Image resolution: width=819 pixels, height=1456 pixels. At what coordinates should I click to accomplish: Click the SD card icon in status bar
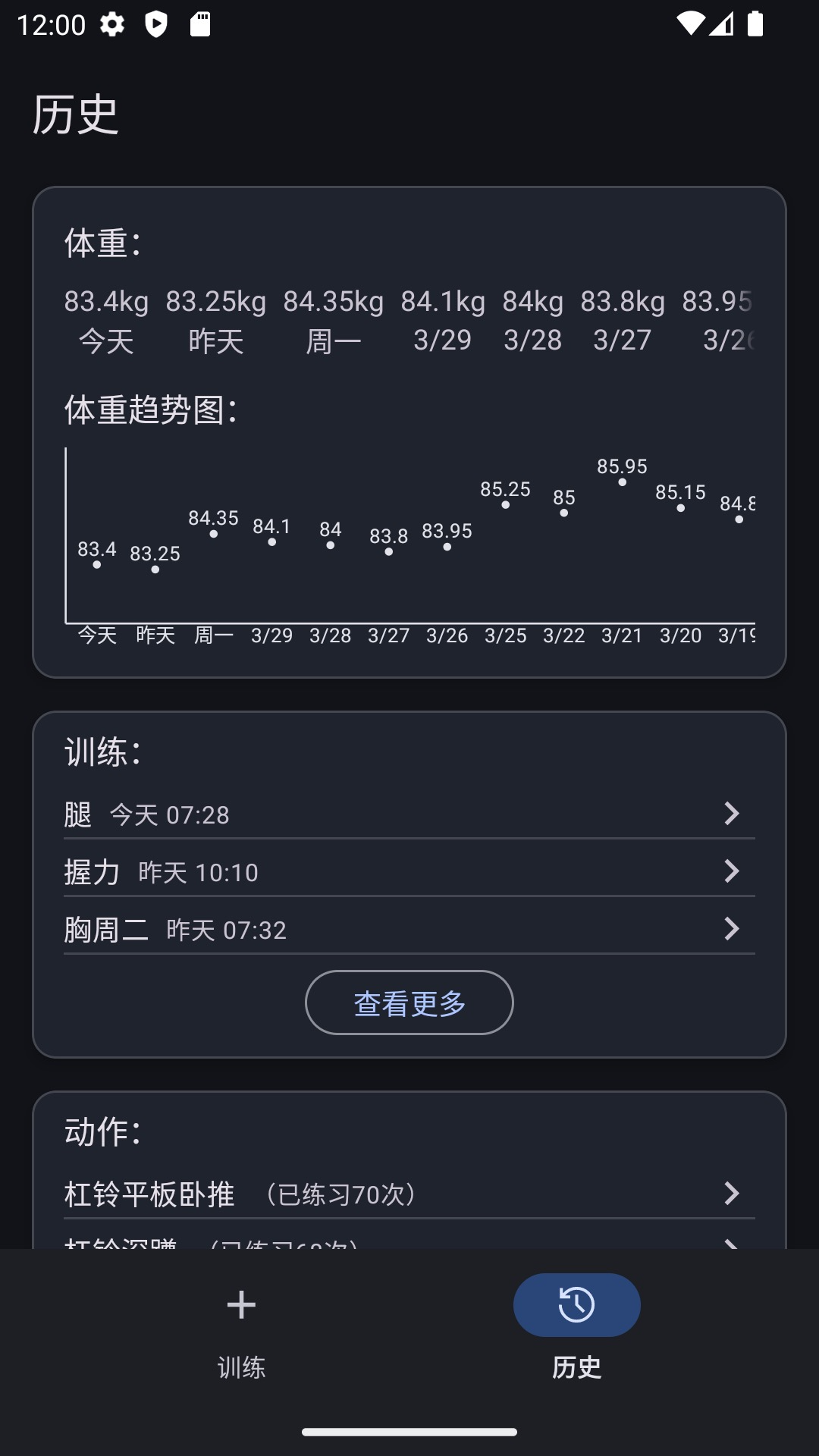pos(199,25)
